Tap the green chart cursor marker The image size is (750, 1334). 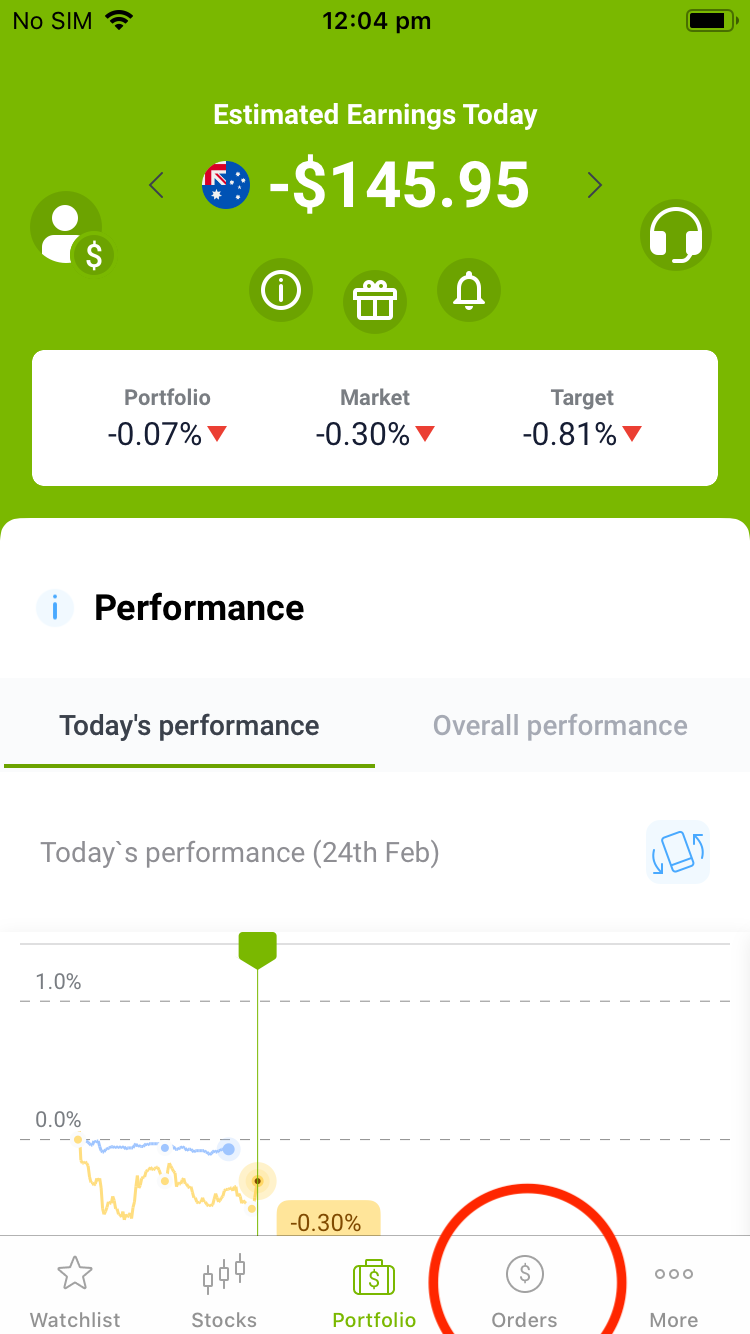pos(257,949)
